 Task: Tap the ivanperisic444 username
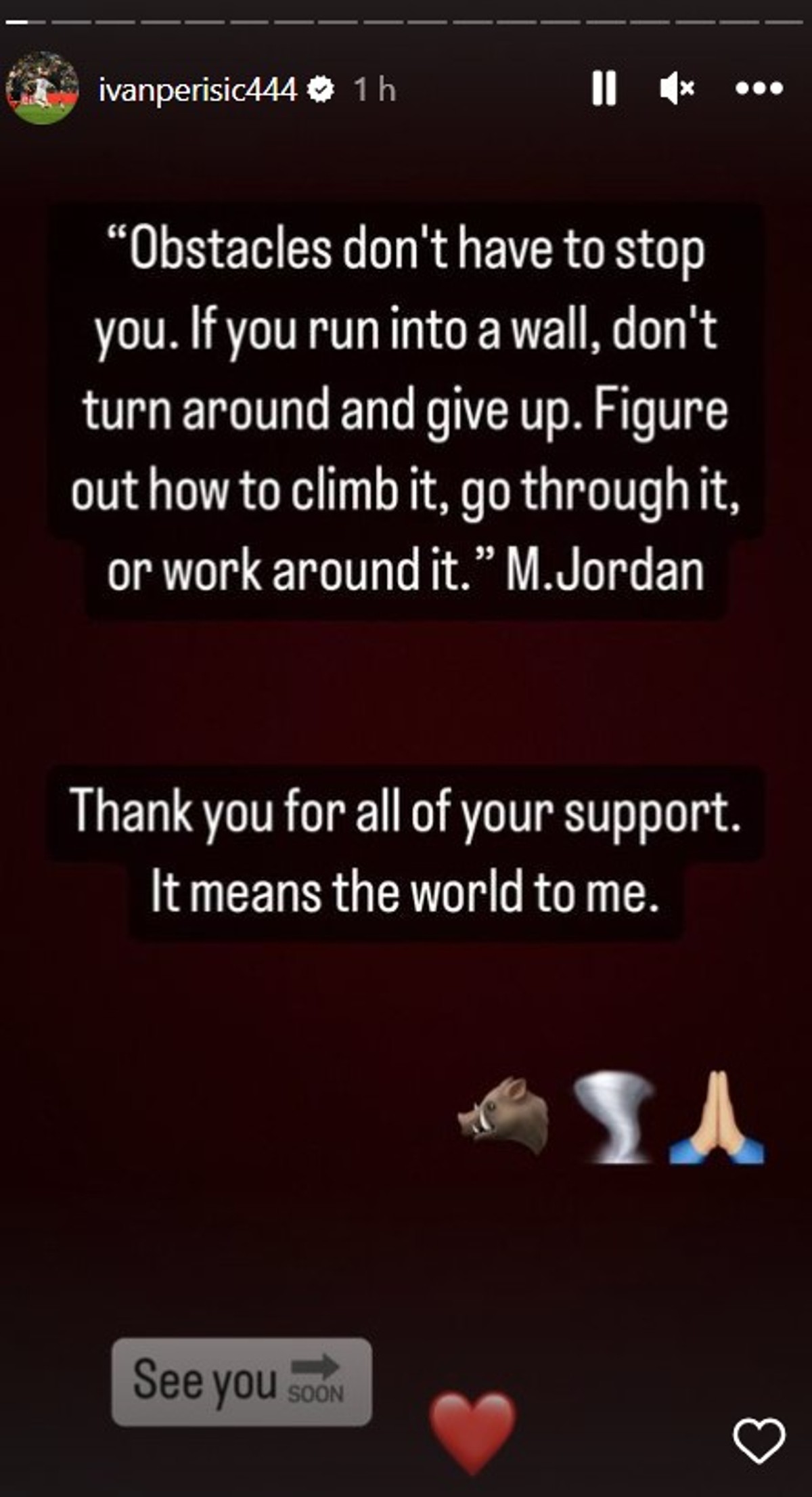[197, 89]
